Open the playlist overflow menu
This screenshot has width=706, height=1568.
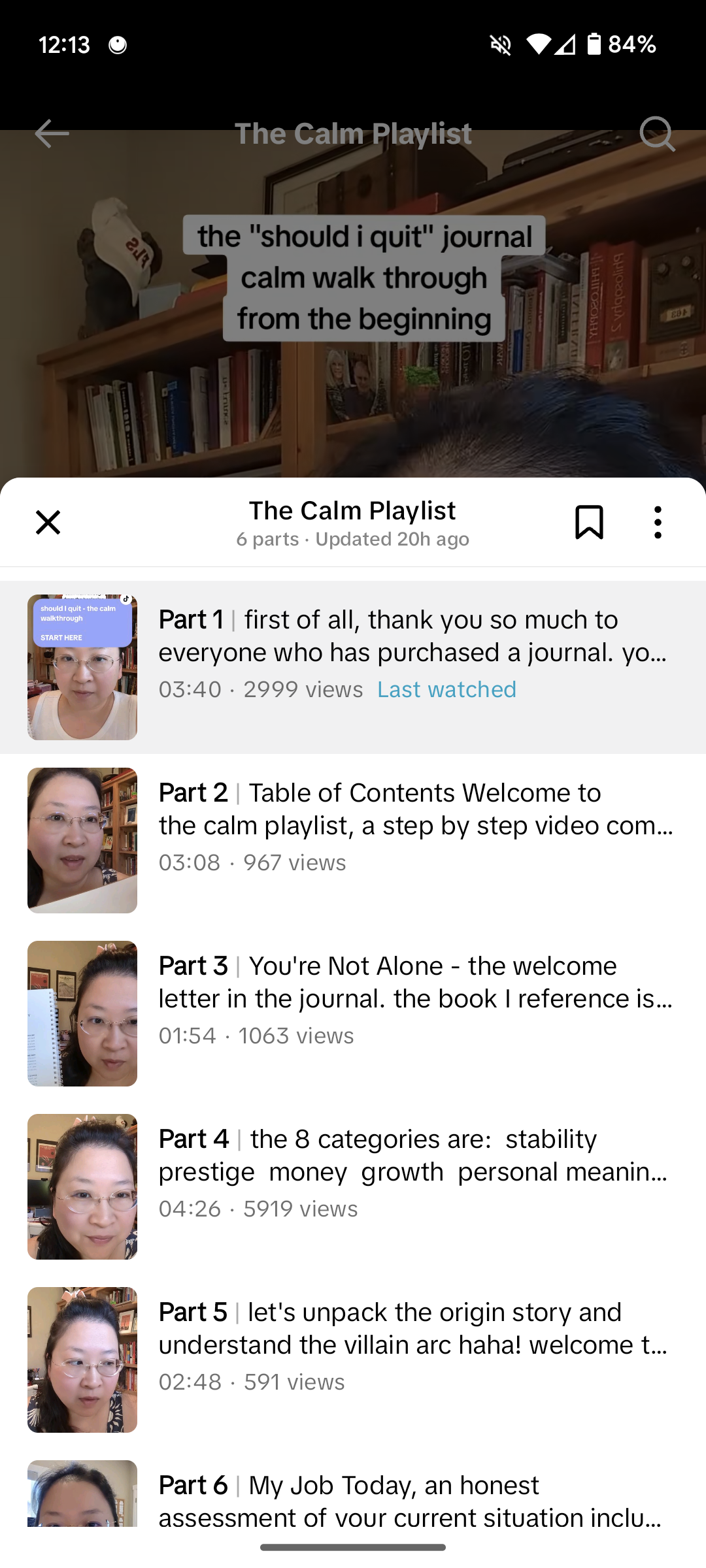point(658,523)
